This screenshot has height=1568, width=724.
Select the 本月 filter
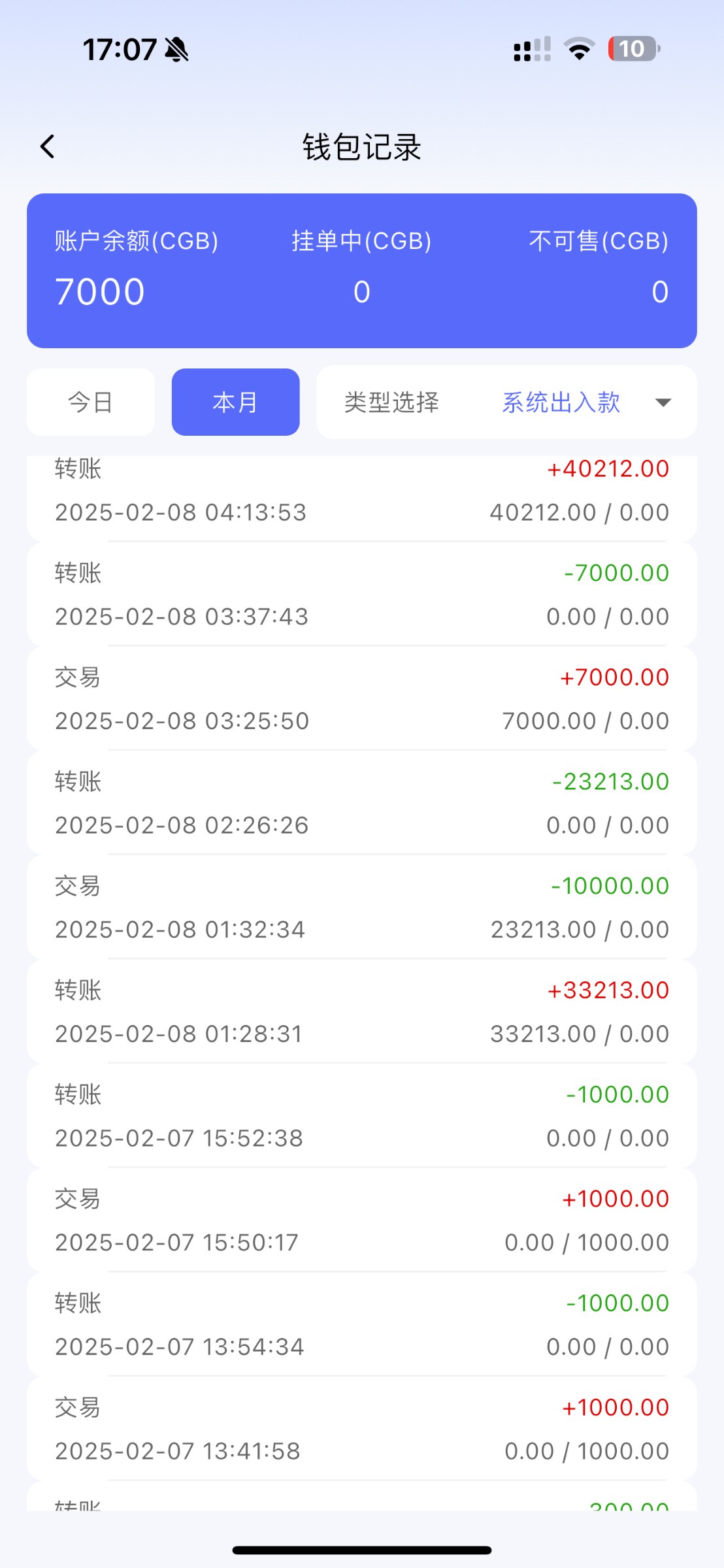pos(235,402)
